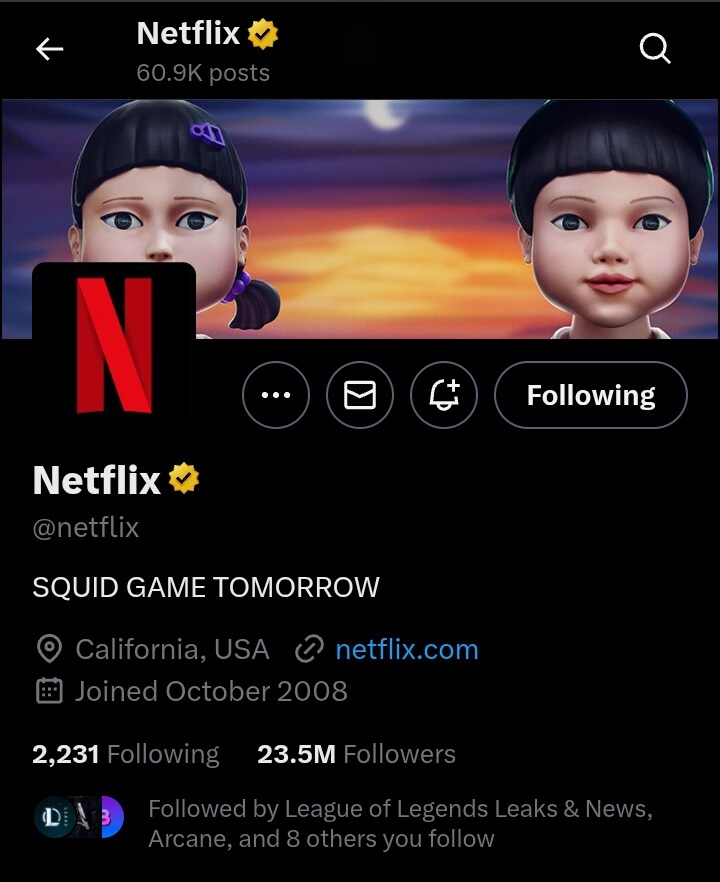The width and height of the screenshot is (720, 882).
Task: Open the three-dot more options button
Action: pyautogui.click(x=276, y=395)
